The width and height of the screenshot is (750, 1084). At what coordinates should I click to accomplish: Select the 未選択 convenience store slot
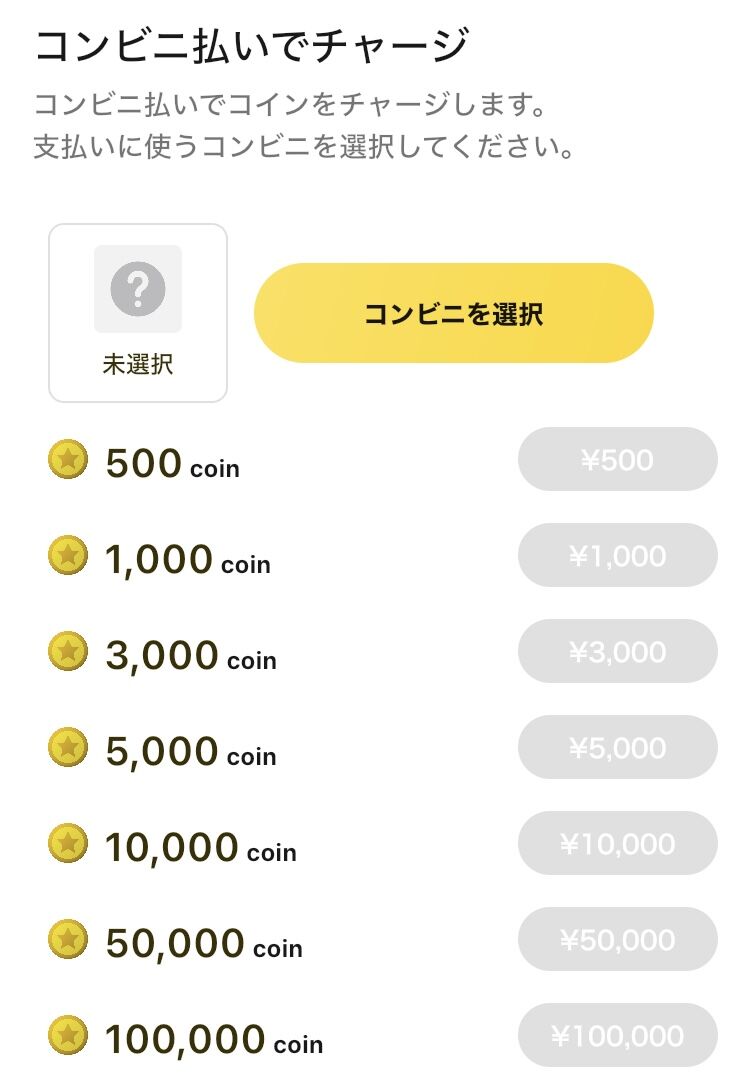pos(137,313)
